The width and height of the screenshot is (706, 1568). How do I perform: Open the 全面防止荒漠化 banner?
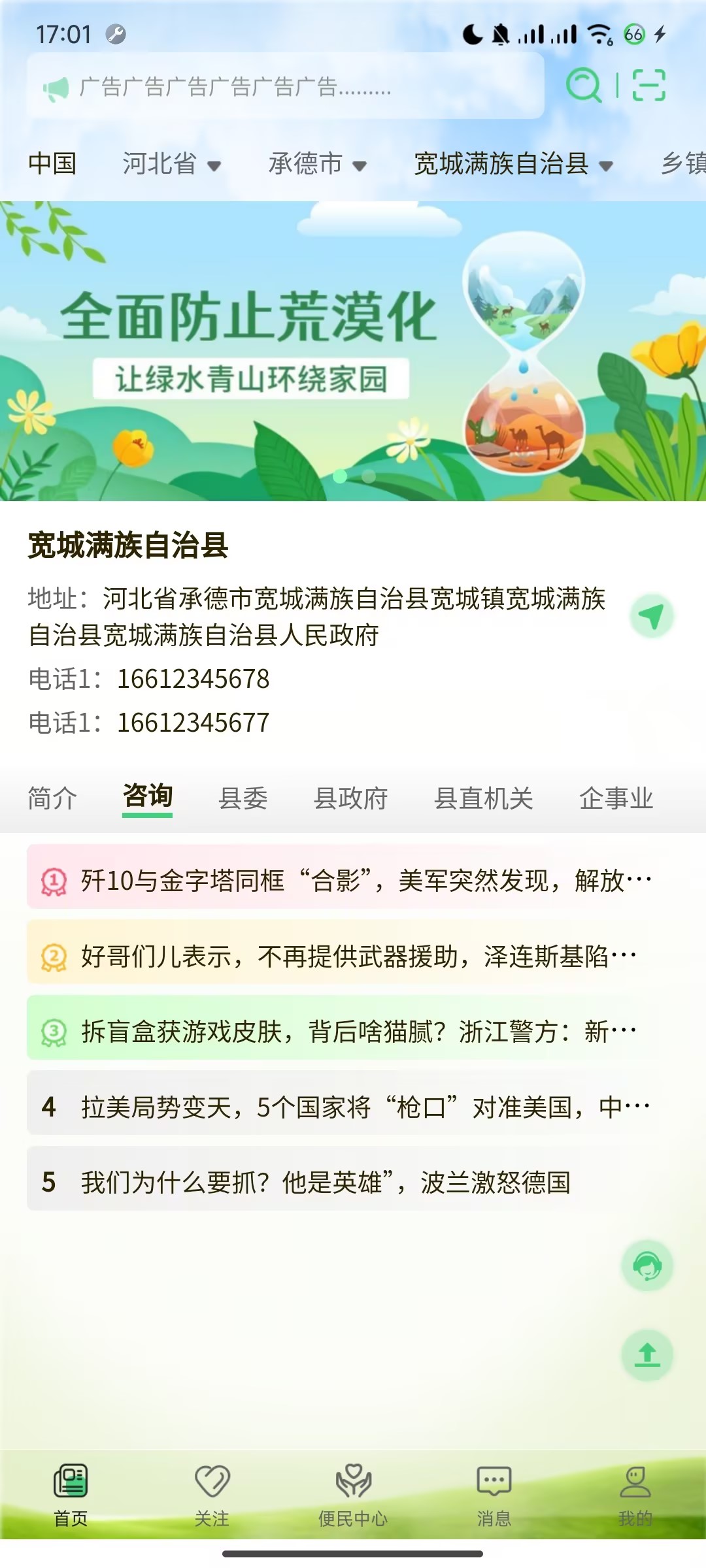[353, 351]
